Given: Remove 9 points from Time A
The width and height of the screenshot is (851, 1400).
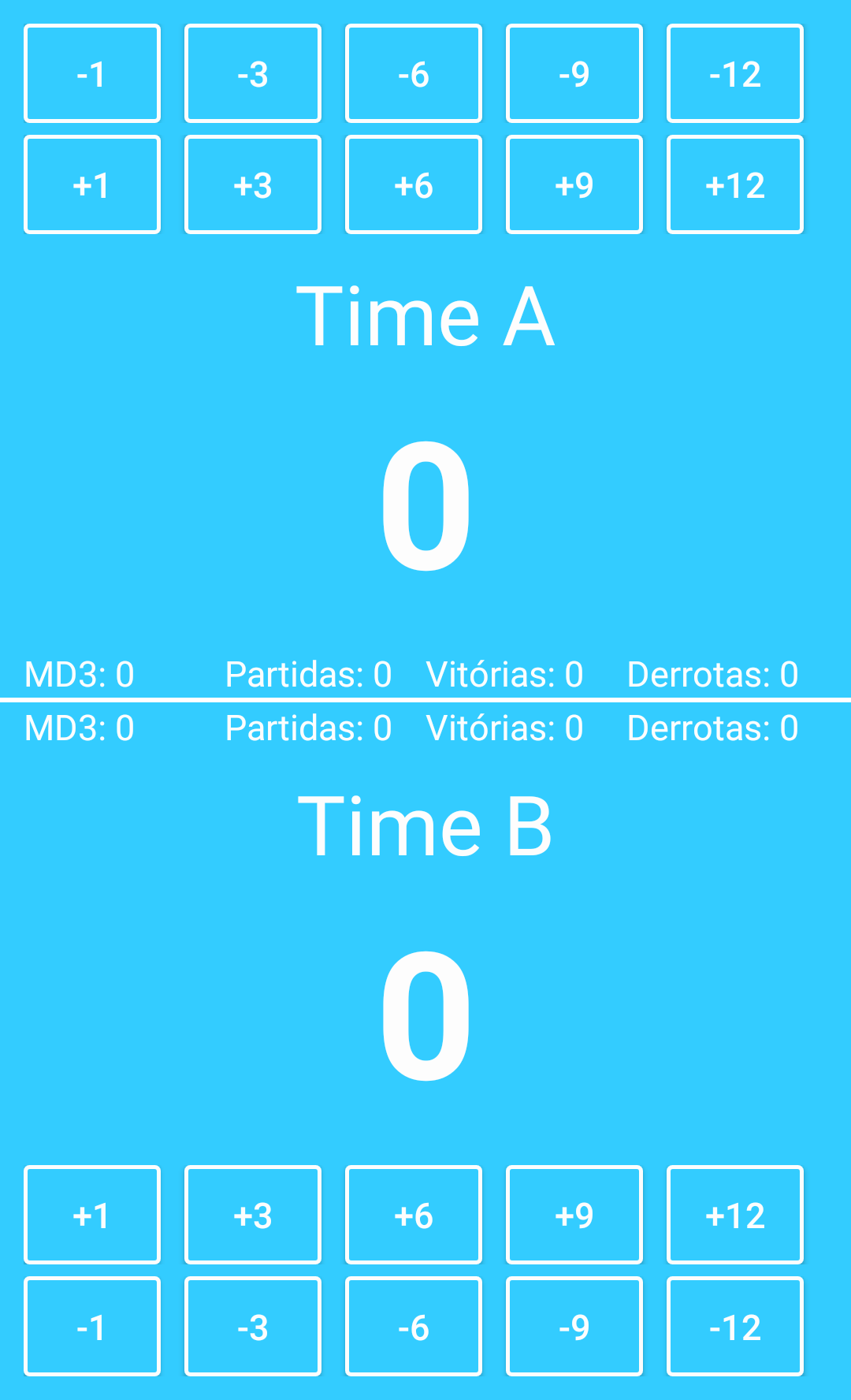Looking at the screenshot, I should (x=574, y=73).
